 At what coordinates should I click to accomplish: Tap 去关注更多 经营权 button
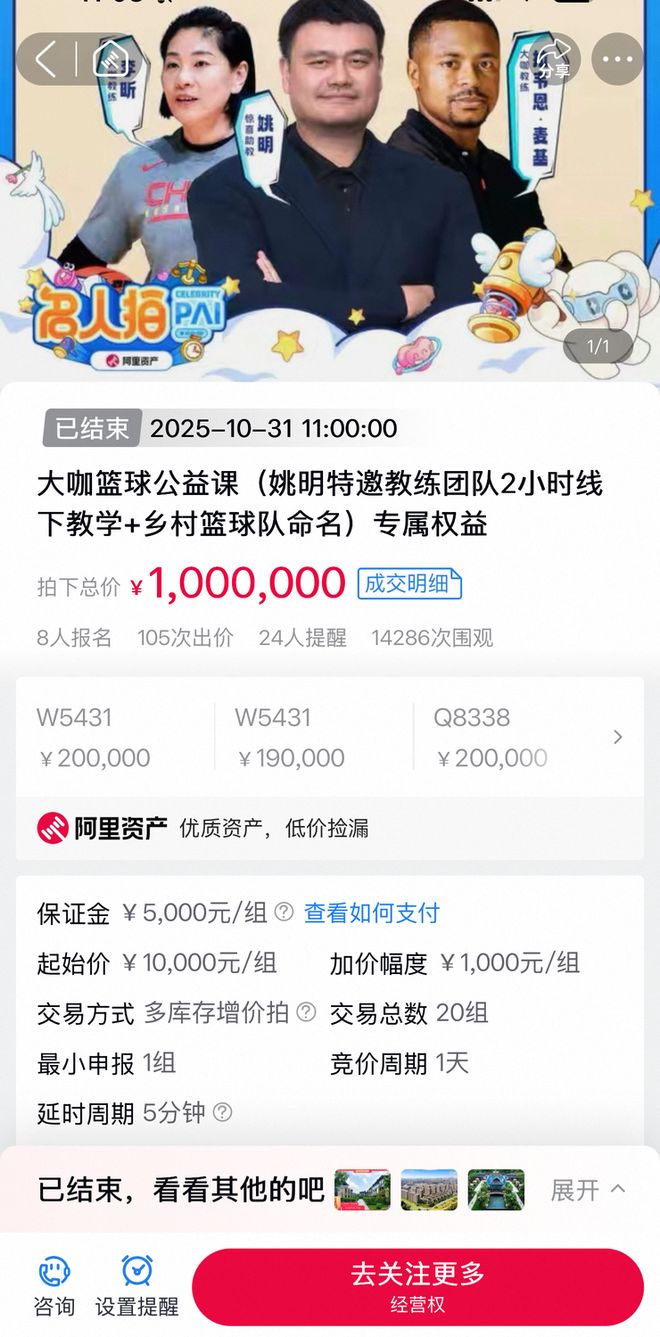417,1286
